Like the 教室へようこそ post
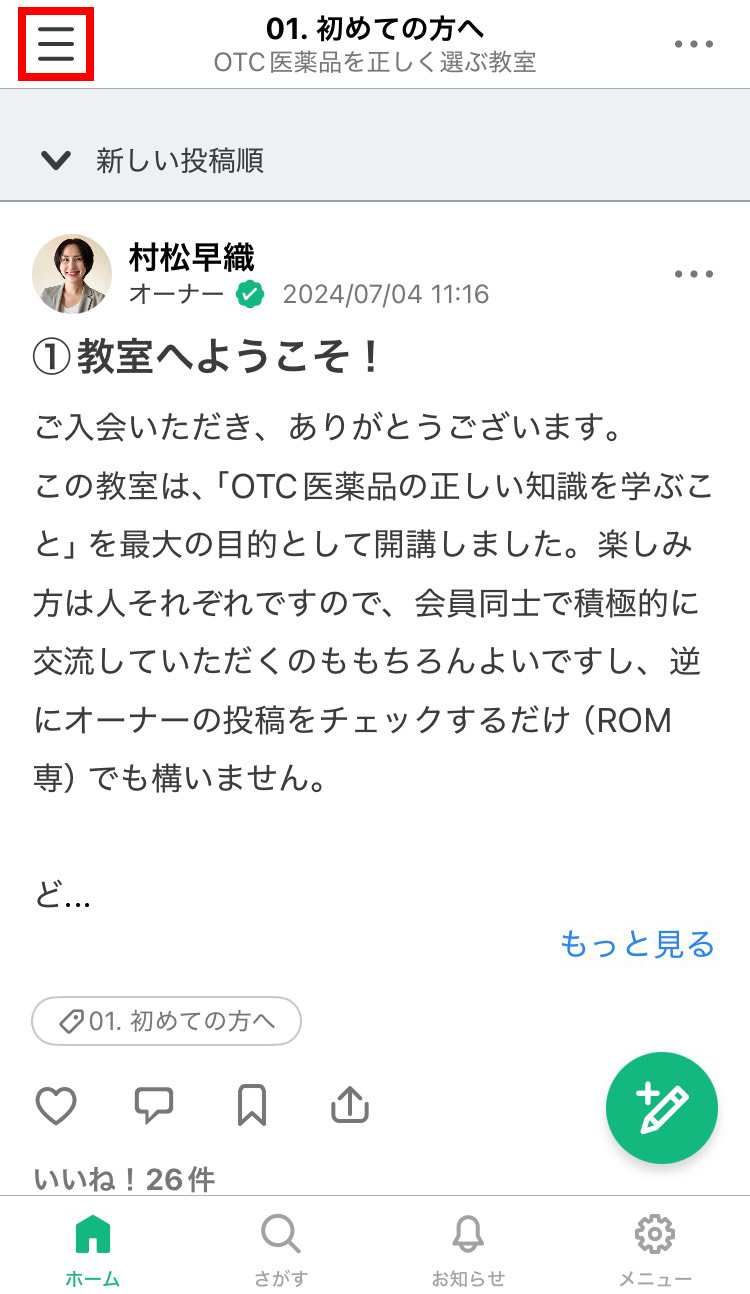This screenshot has height=1294, width=750. point(56,1105)
